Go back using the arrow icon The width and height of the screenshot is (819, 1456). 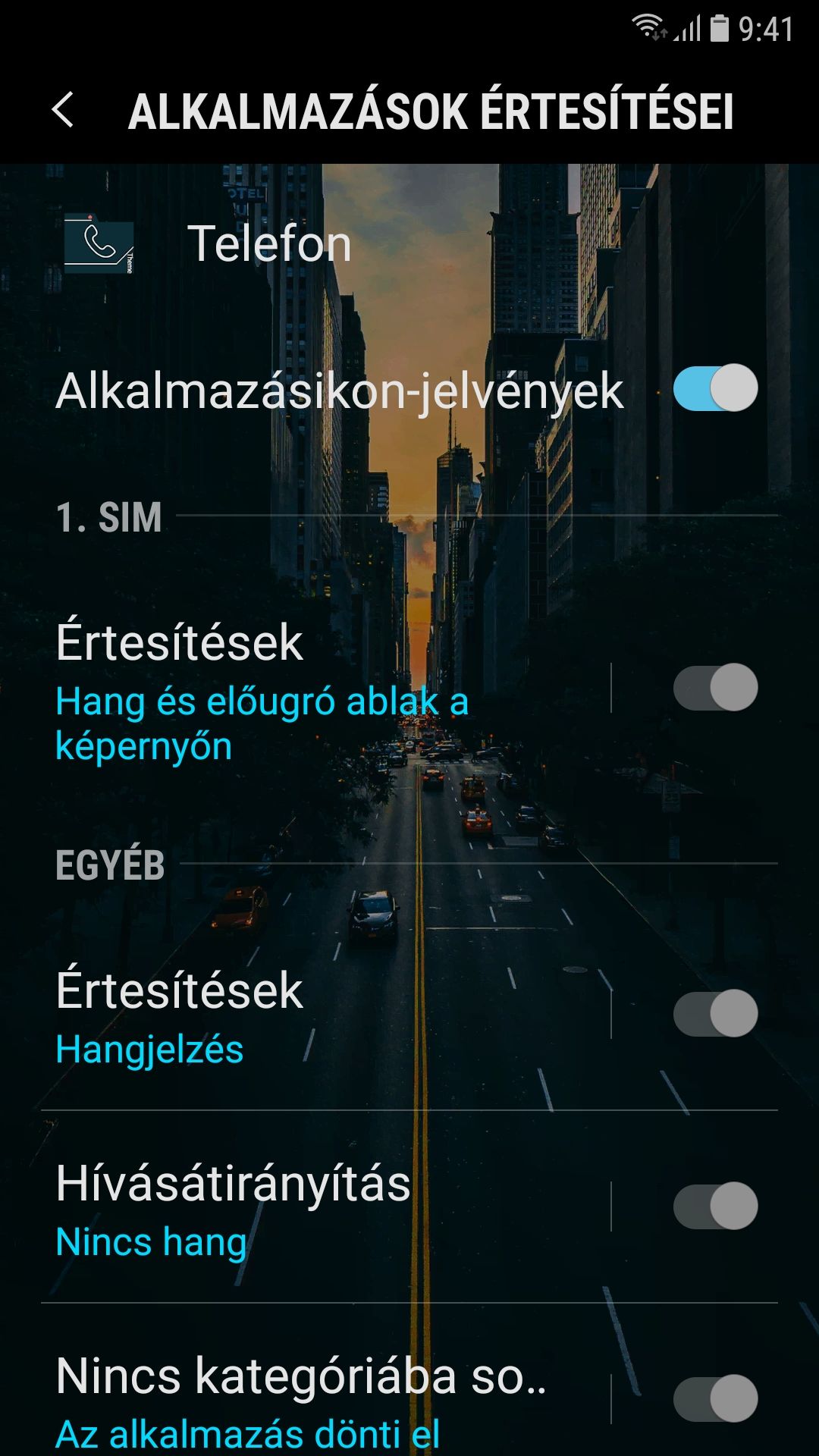click(x=63, y=111)
